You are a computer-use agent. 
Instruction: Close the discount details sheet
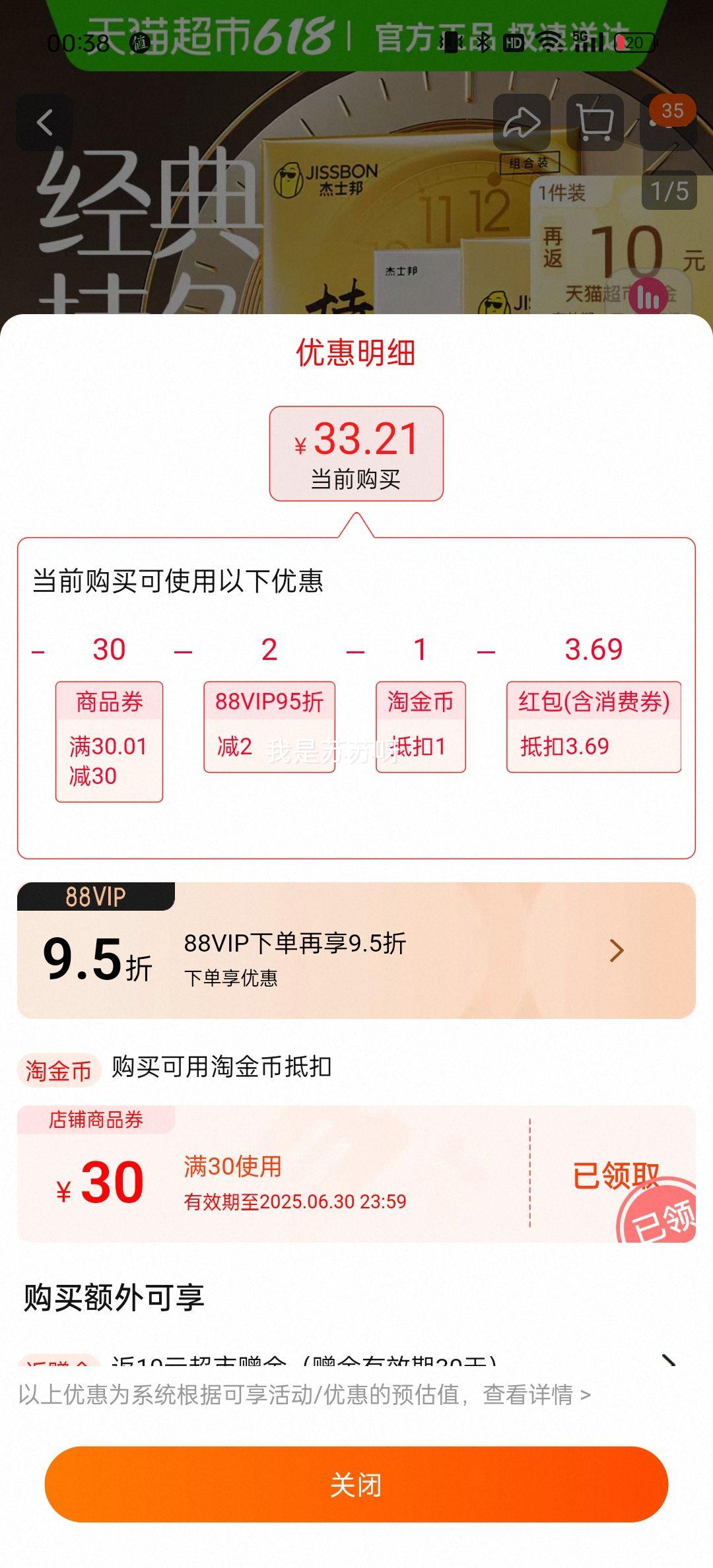[356, 1484]
